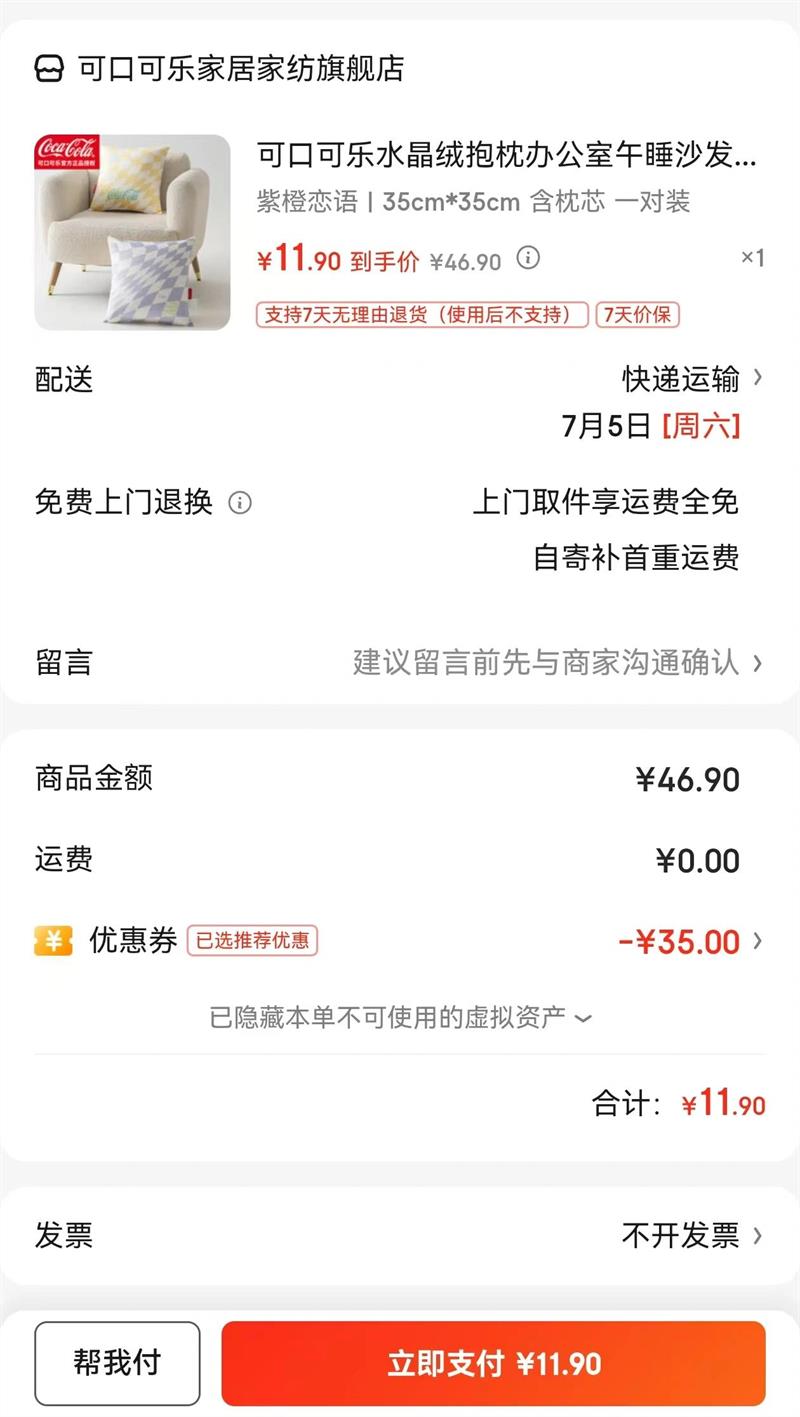This screenshot has height=1417, width=800.
Task: Tap 立即支付 ¥11.90 to pay now
Action: (493, 1364)
